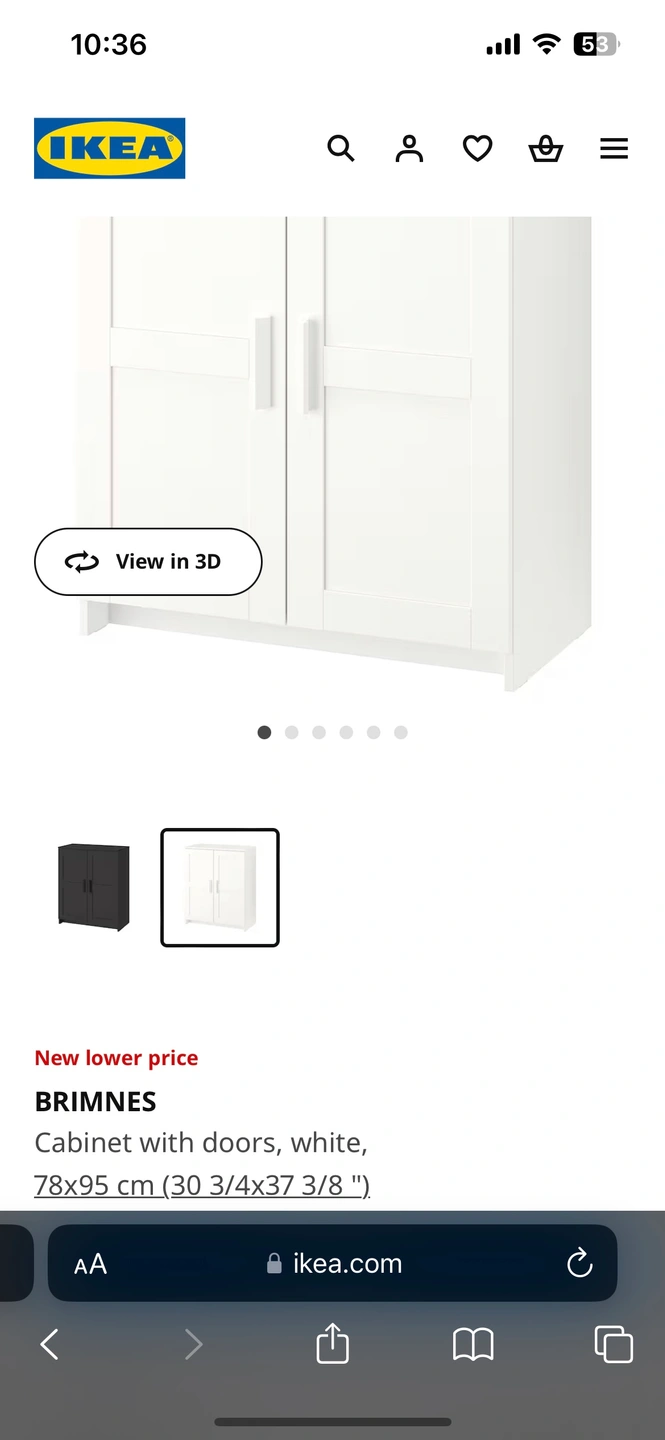Open the shopping basket
Viewport: 665px width, 1440px height.
(545, 149)
